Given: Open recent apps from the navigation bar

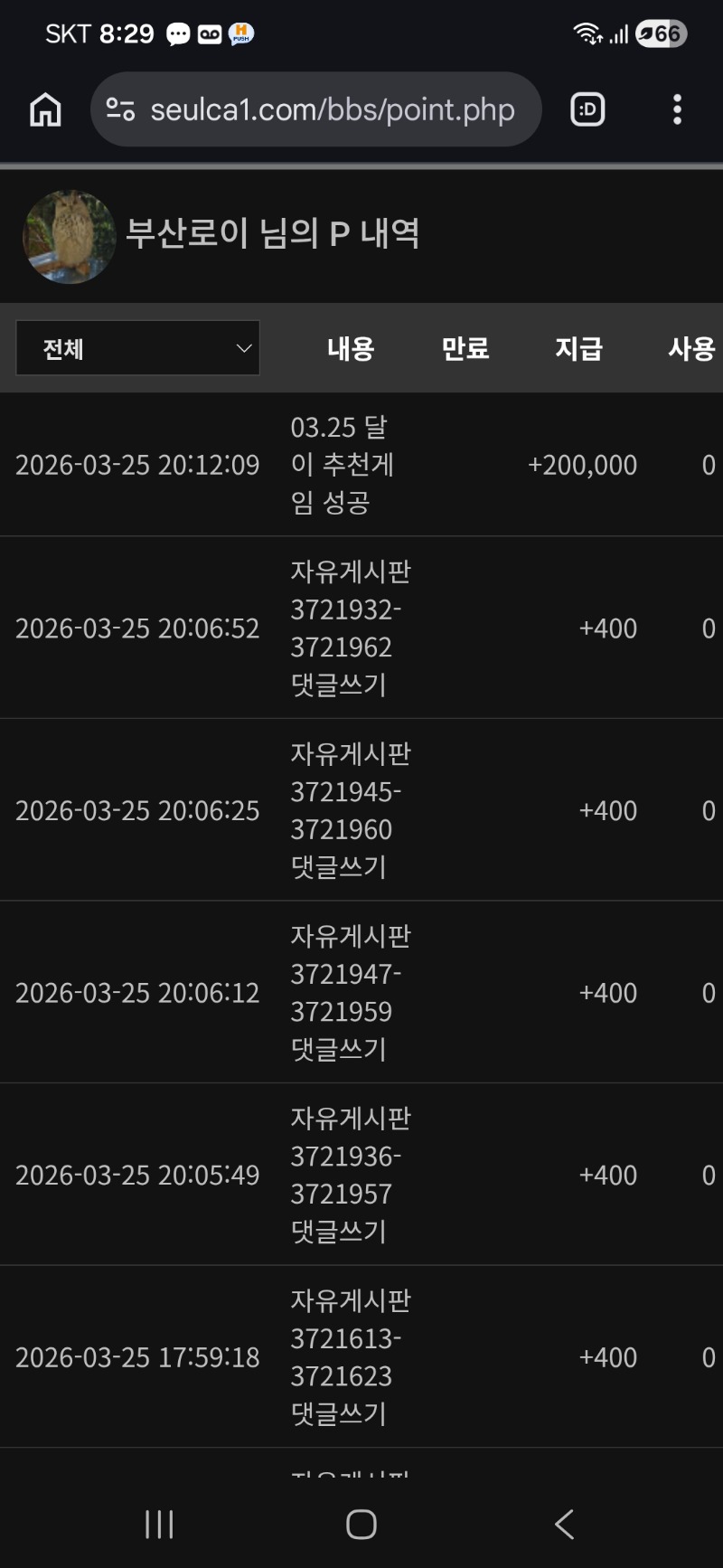Looking at the screenshot, I should click(159, 1525).
